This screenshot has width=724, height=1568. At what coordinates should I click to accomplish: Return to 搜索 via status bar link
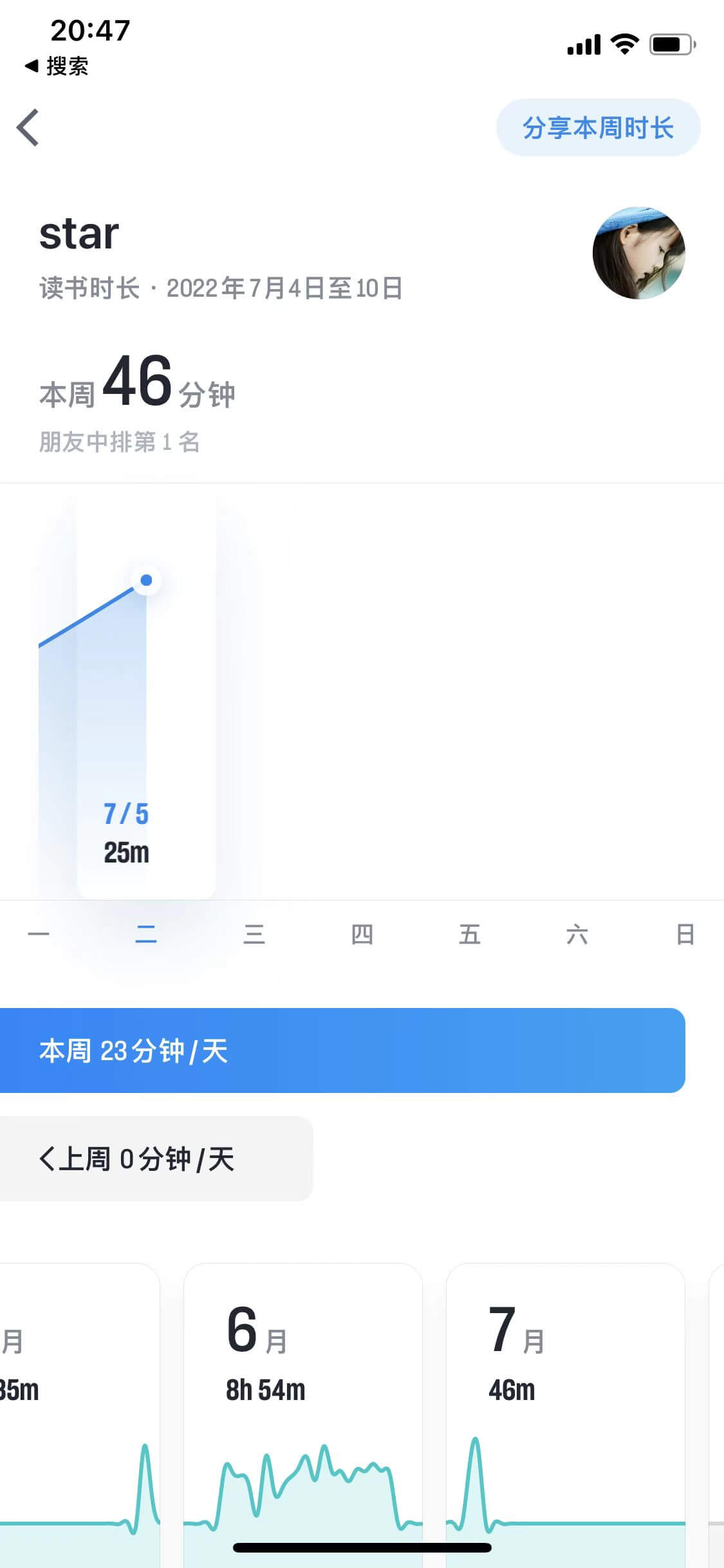coord(57,66)
